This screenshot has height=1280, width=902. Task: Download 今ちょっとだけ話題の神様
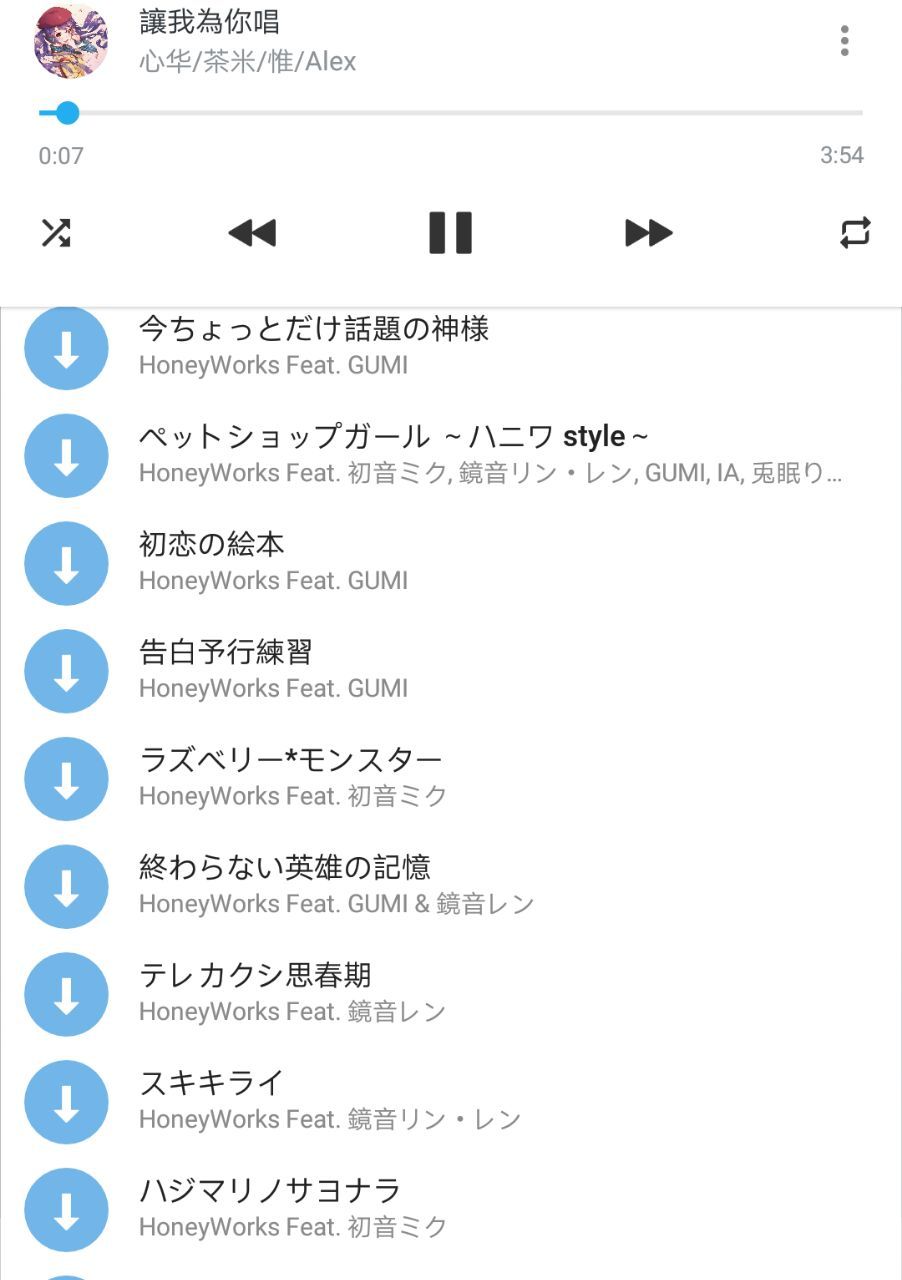[x=66, y=348]
